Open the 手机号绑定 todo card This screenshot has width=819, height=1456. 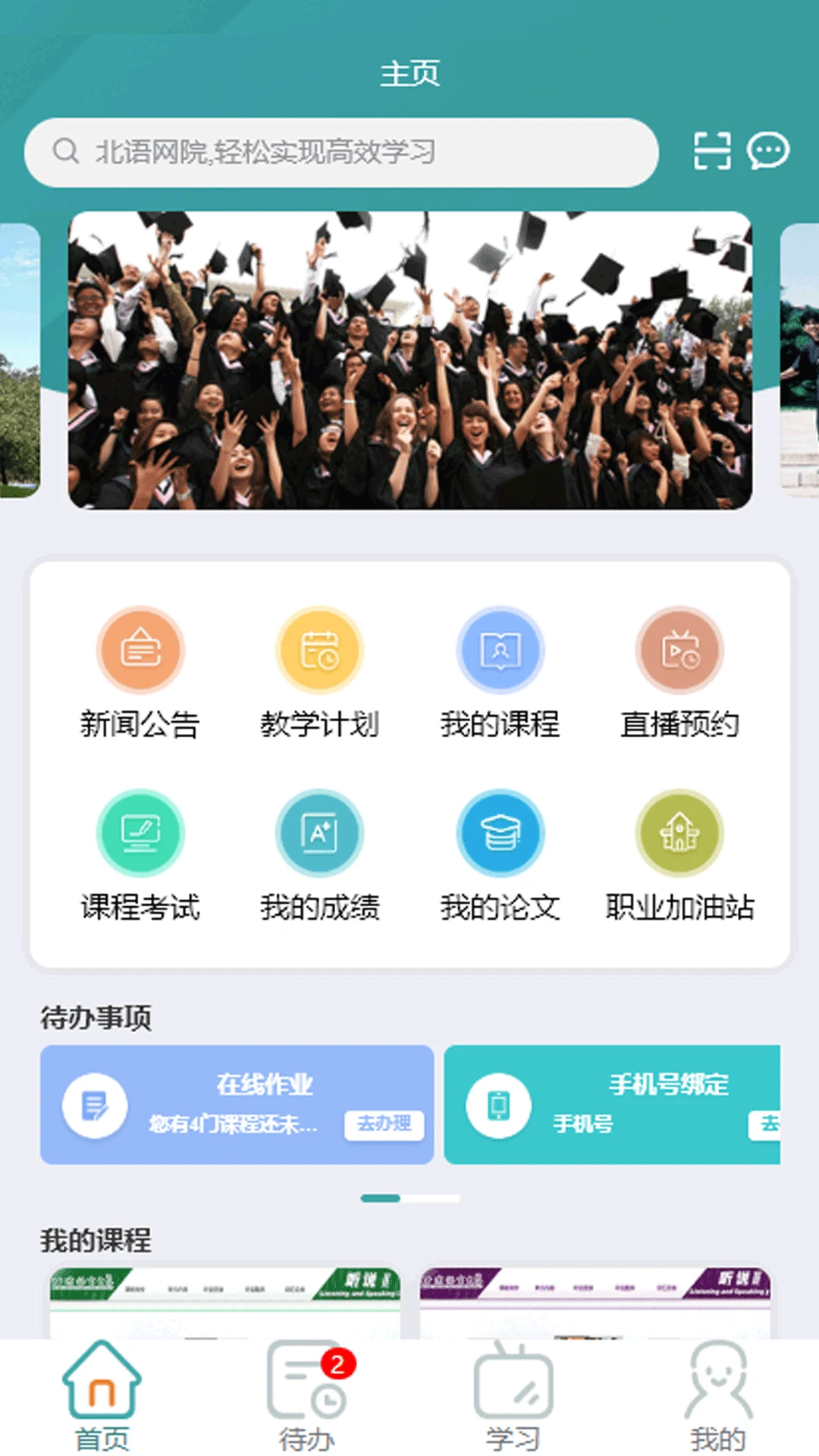point(611,1104)
